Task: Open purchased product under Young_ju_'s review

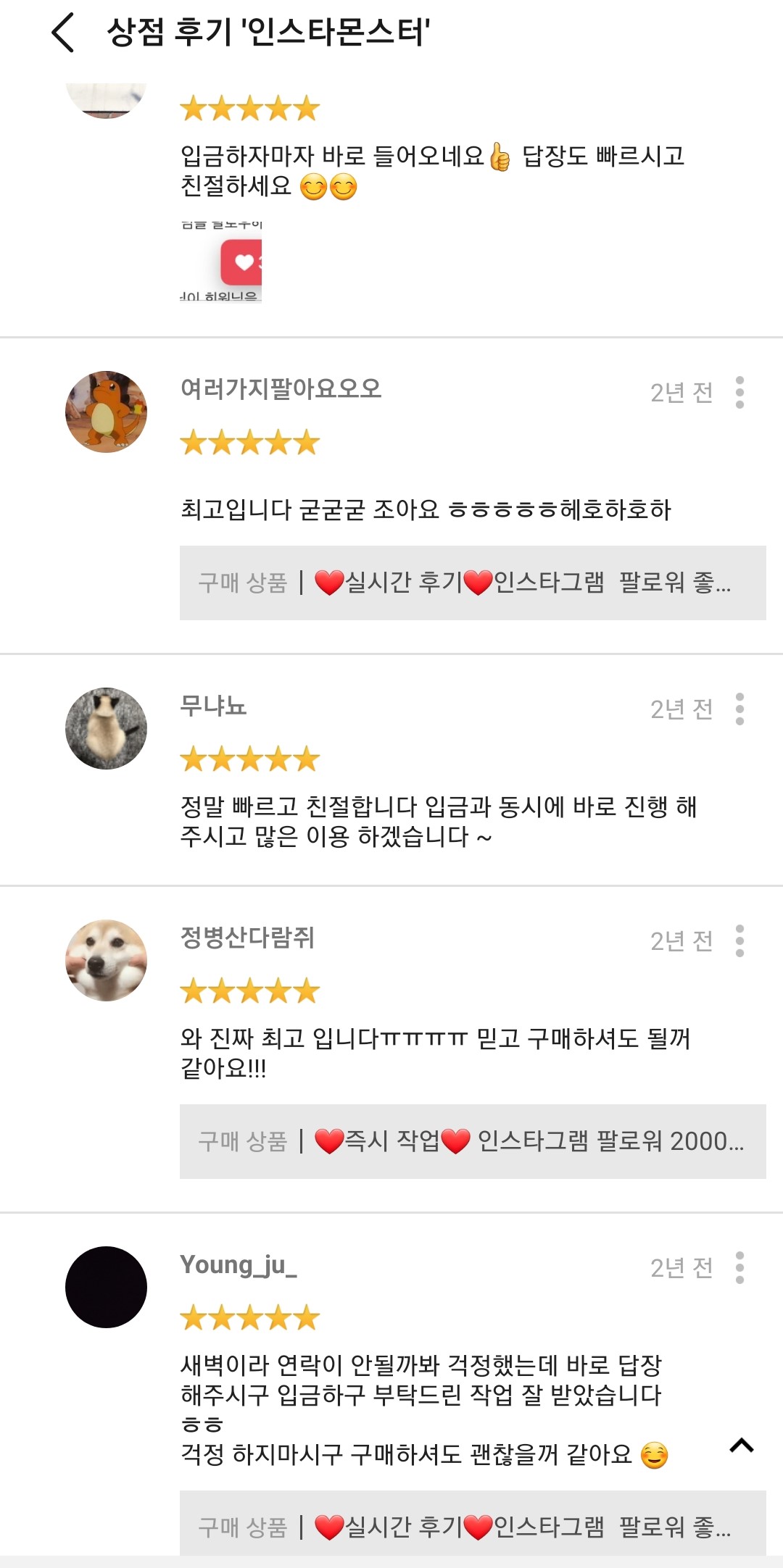Action: point(472,1526)
